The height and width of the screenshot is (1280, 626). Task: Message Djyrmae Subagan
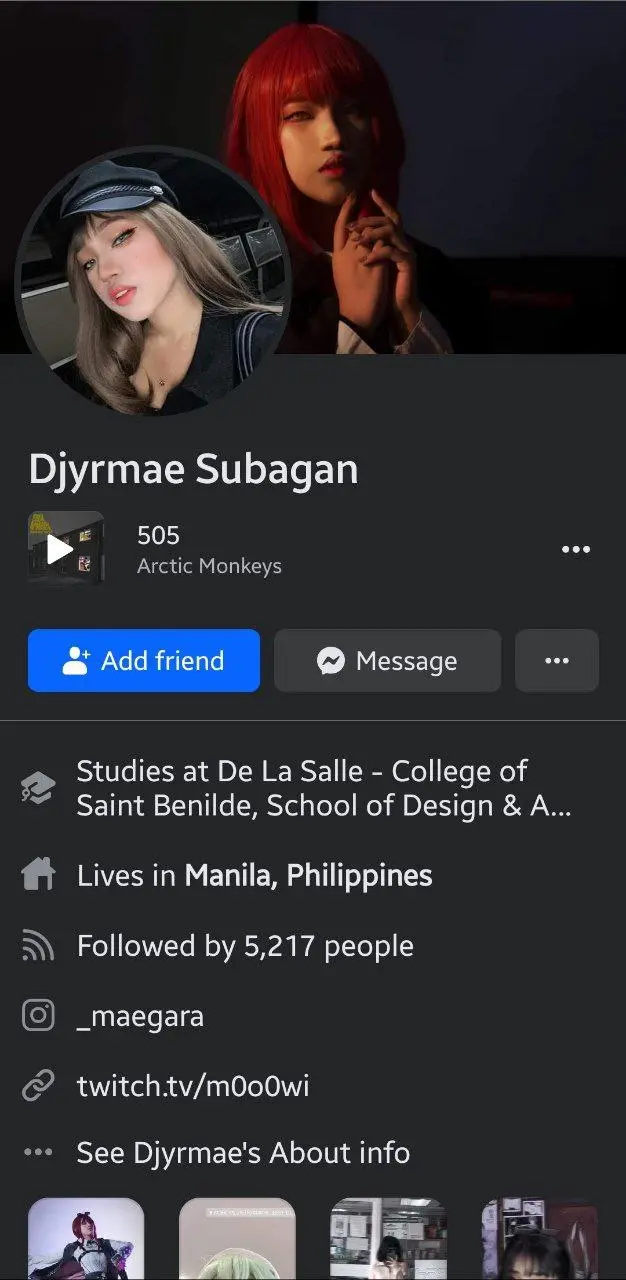coord(387,660)
